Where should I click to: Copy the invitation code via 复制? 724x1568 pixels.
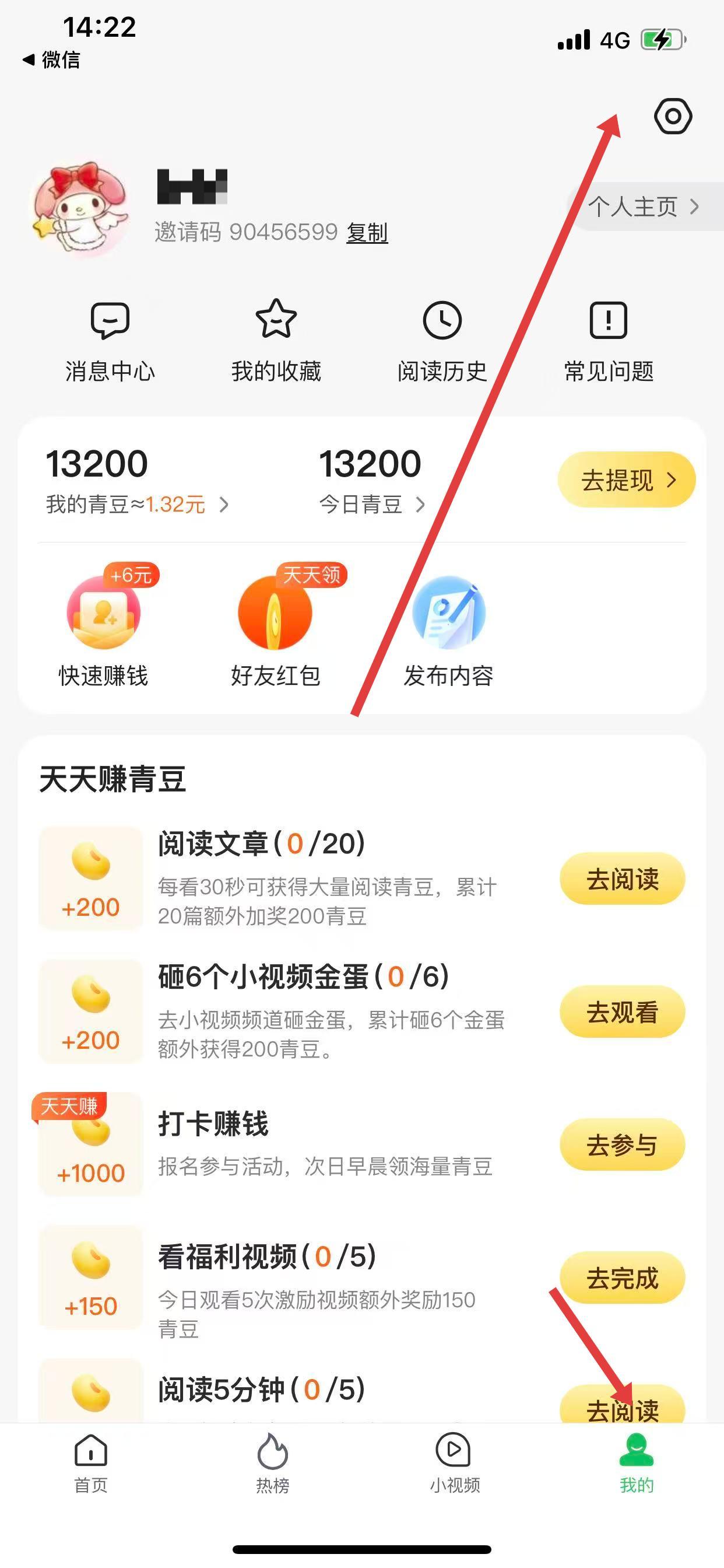coord(367,233)
